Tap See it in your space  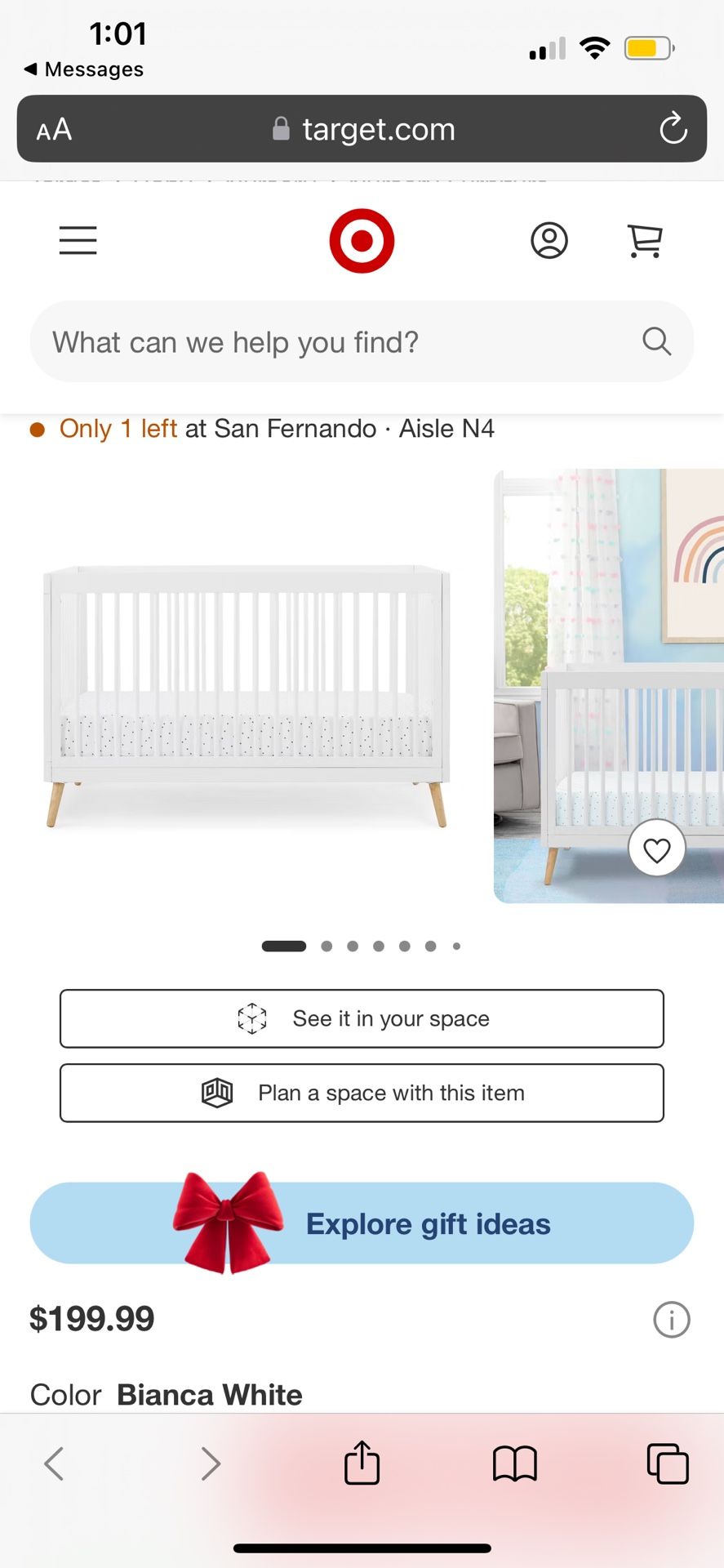tap(362, 1018)
